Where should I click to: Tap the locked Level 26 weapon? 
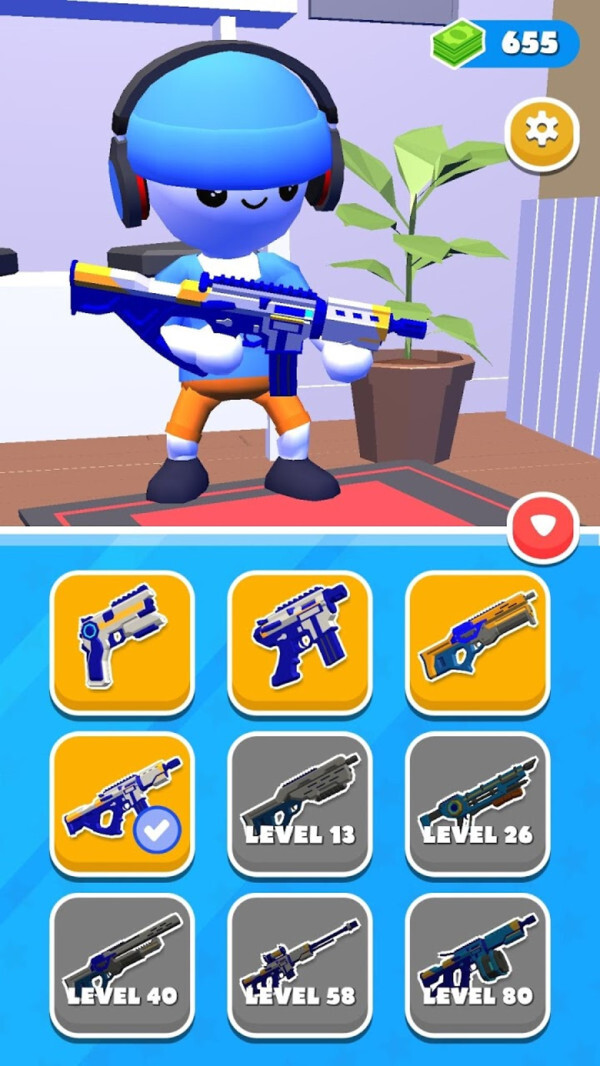click(x=477, y=803)
